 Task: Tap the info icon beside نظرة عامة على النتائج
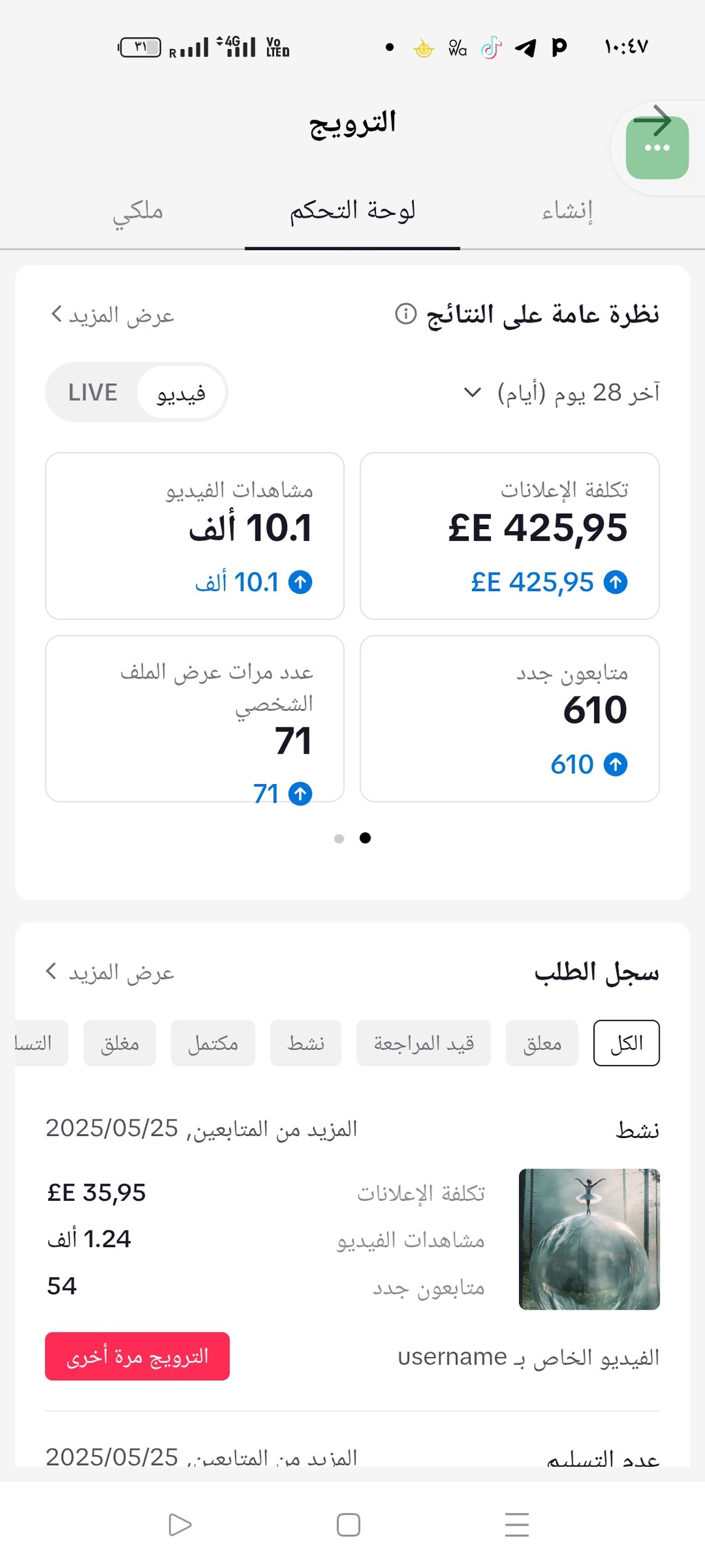point(406,314)
